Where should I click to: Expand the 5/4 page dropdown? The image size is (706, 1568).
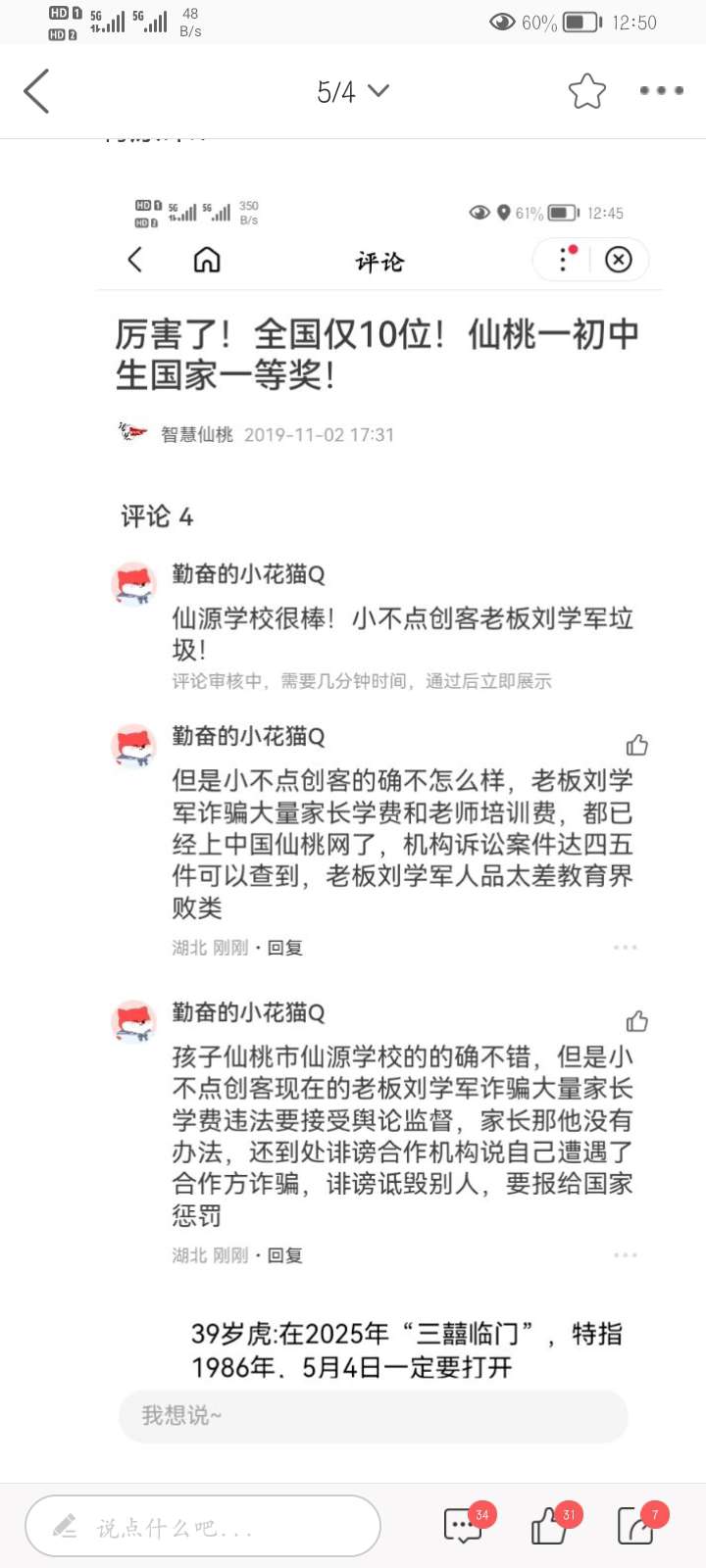coord(352,92)
